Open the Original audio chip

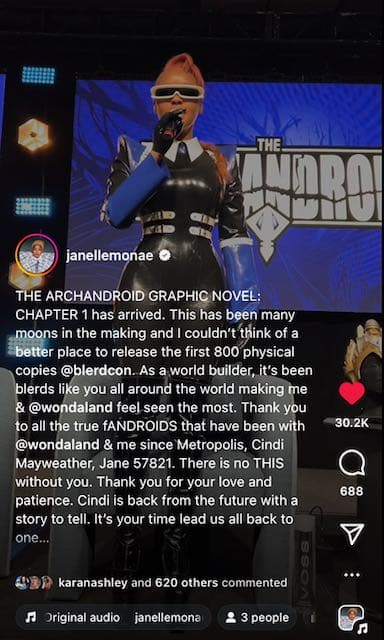click(x=113, y=618)
